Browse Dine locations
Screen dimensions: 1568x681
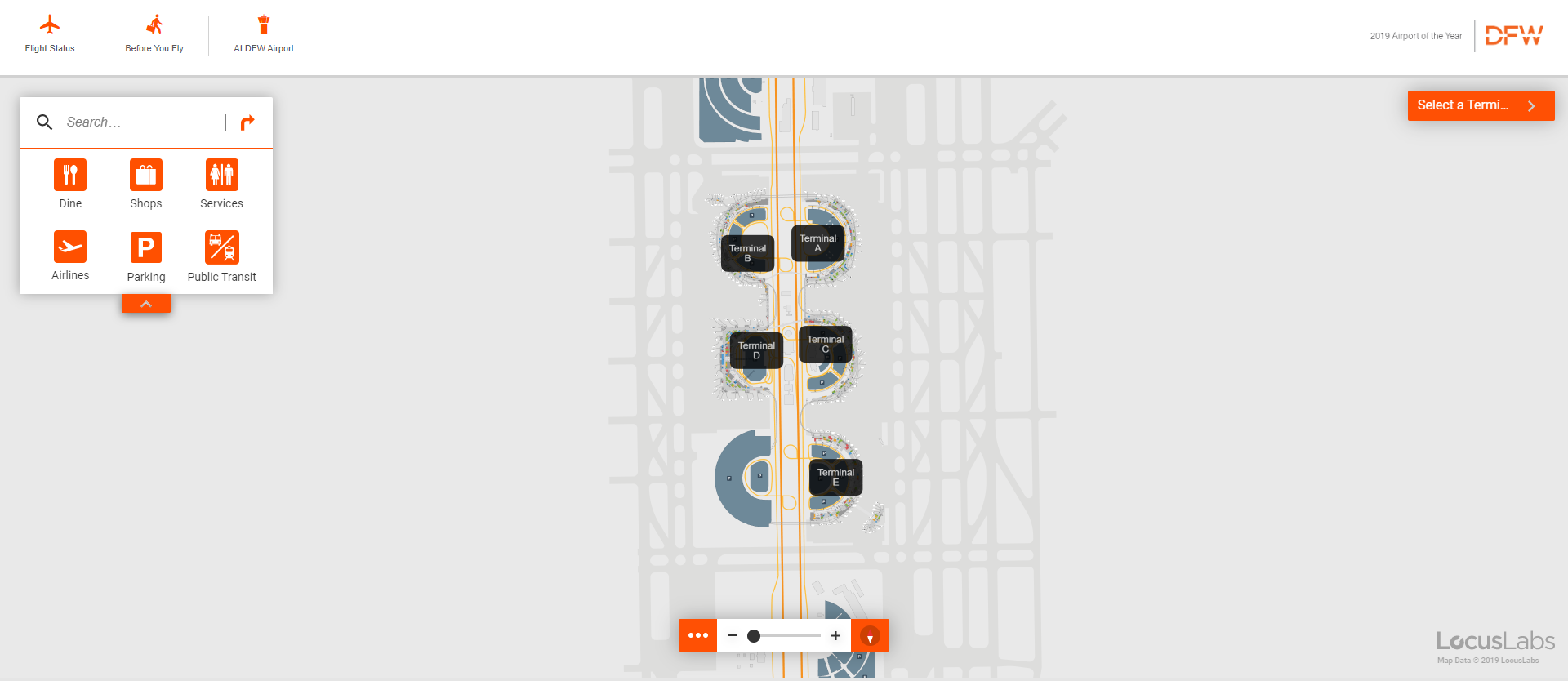click(x=70, y=184)
